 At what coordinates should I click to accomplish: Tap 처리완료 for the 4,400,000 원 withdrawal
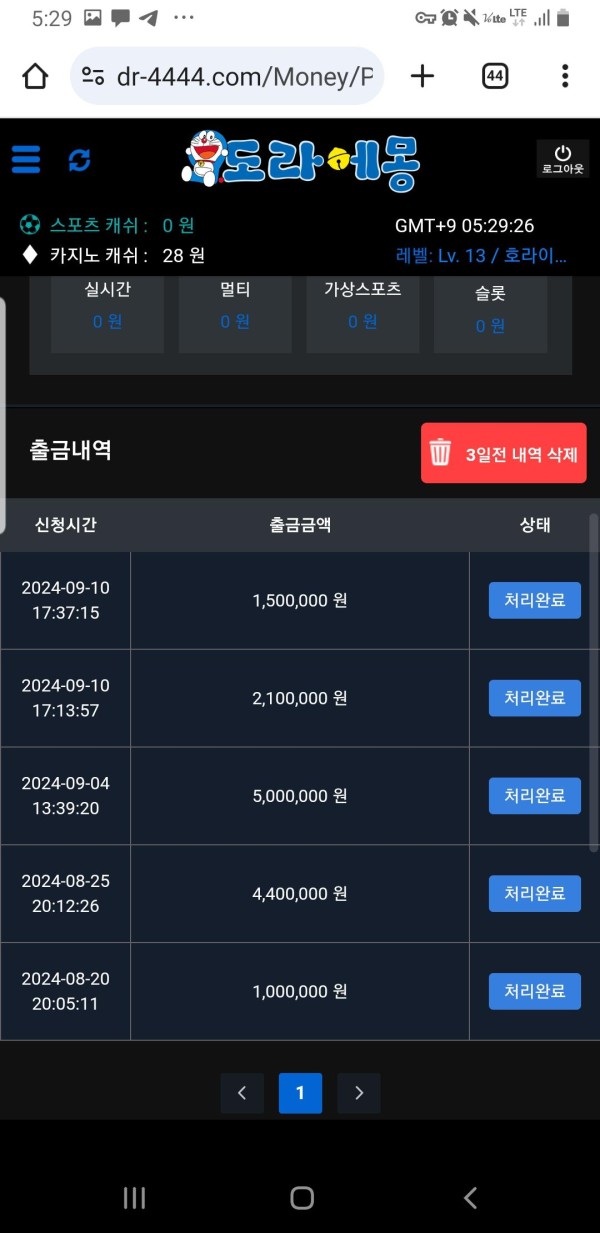pyautogui.click(x=534, y=893)
